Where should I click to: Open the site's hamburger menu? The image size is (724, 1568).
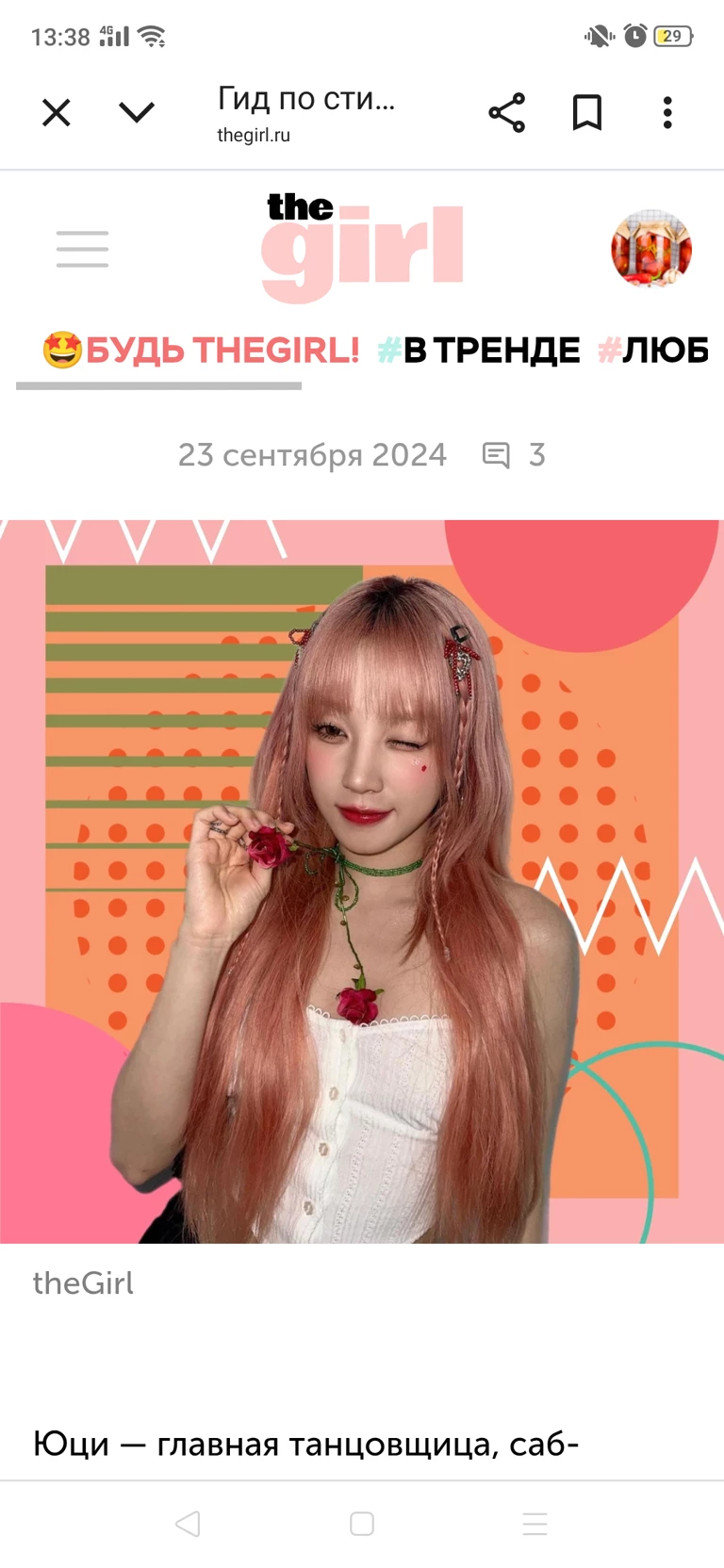point(82,249)
